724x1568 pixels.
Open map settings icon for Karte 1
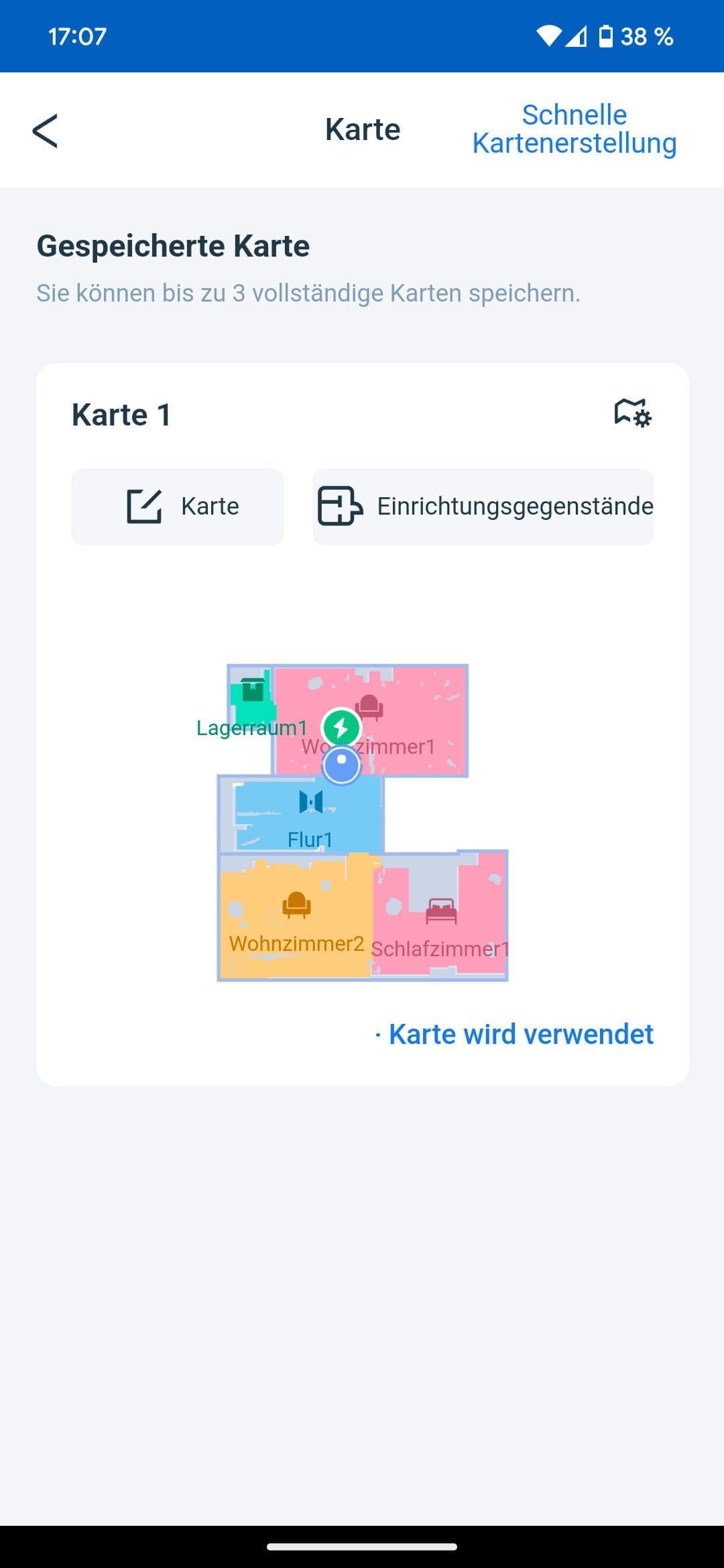pos(633,413)
